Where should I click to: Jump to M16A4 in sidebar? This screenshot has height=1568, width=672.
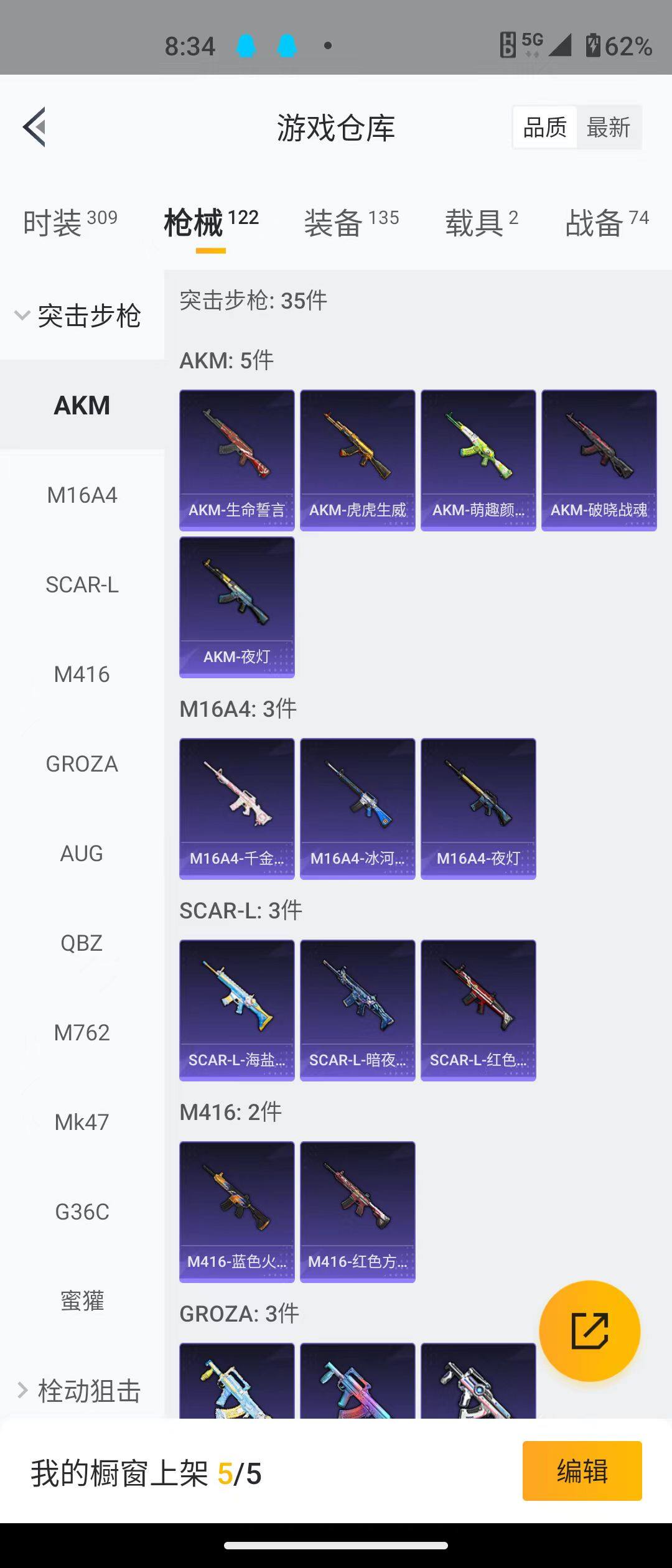(82, 495)
